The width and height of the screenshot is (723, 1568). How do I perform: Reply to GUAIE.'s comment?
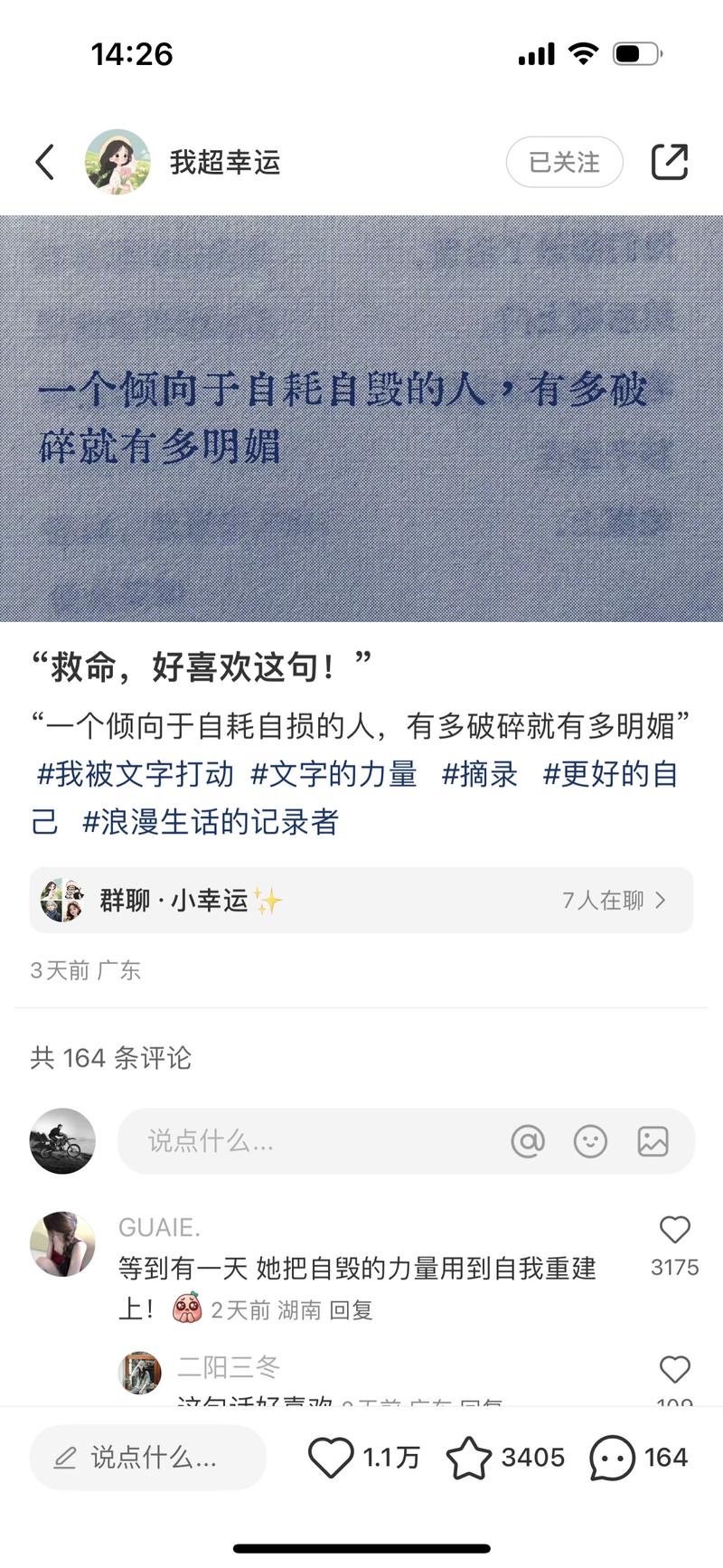[351, 1310]
